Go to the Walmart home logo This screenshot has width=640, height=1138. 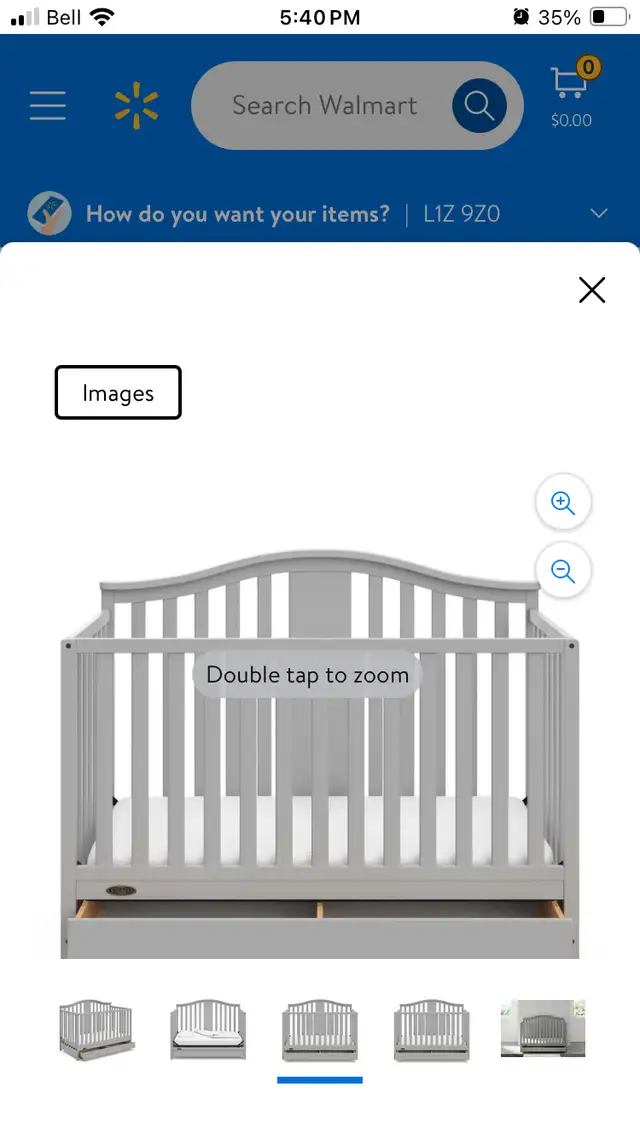pos(136,106)
